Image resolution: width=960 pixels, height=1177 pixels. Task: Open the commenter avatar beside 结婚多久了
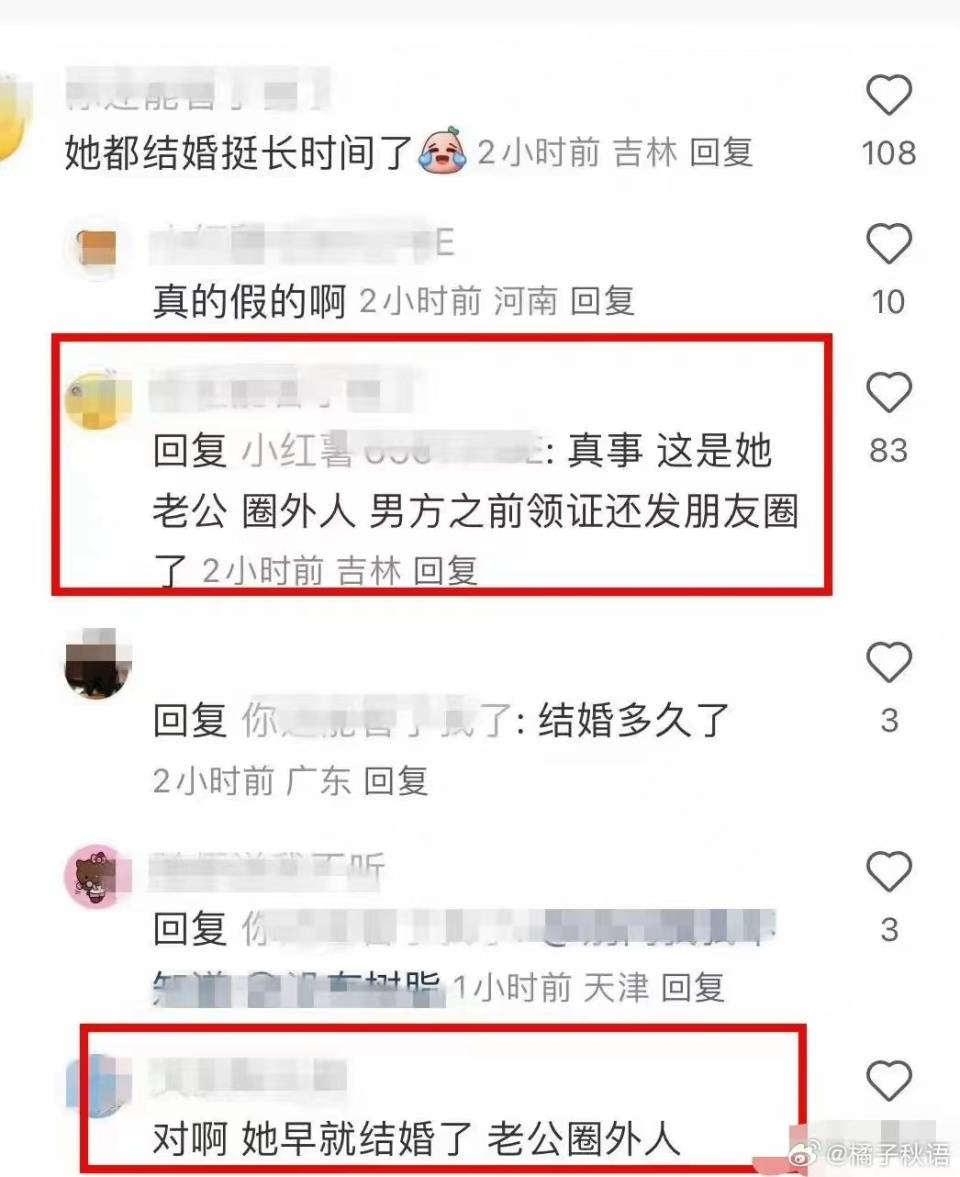click(98, 664)
